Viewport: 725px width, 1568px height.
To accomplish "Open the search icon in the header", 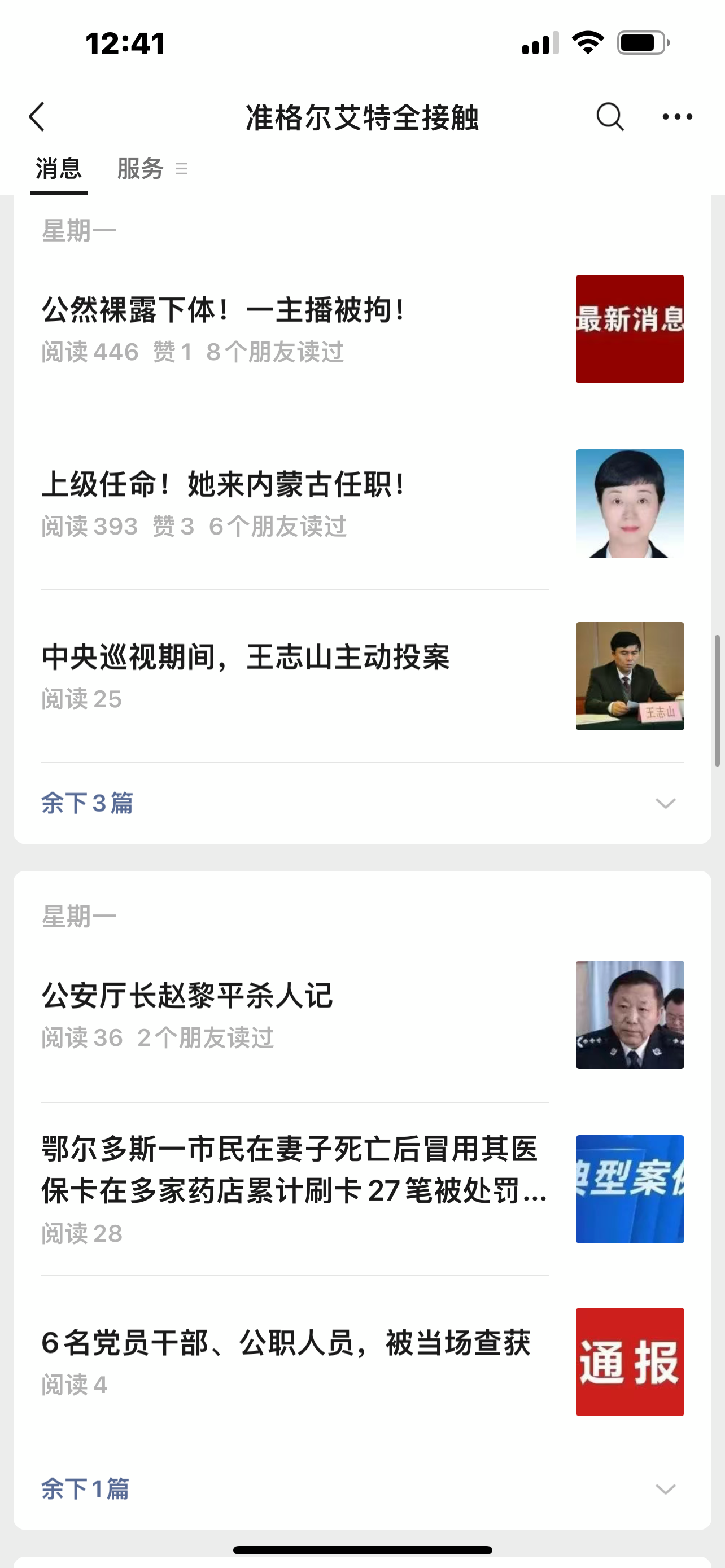I will (609, 116).
